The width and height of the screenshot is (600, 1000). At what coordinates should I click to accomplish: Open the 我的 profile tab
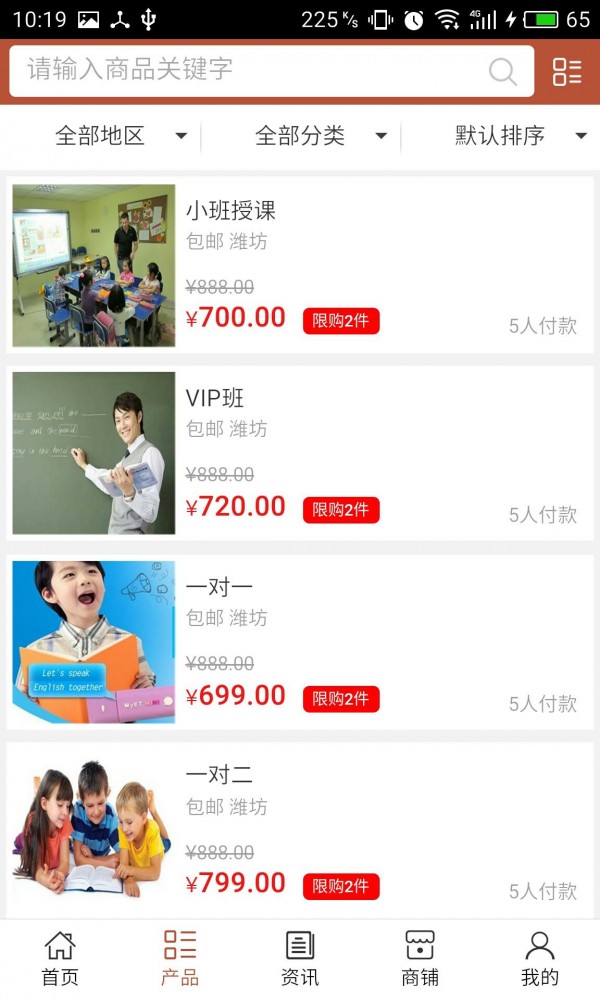[x=540, y=958]
